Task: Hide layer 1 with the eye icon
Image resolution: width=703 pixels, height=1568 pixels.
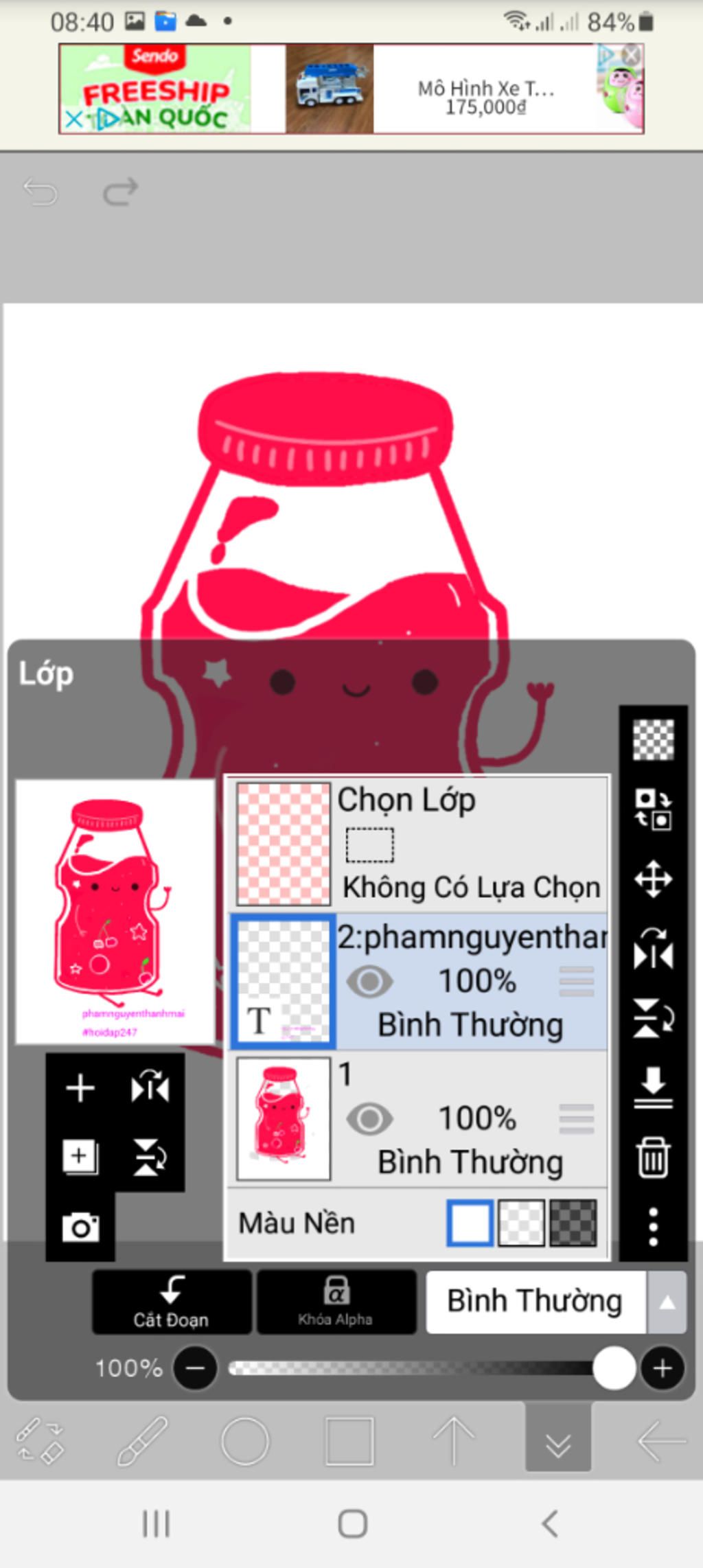Action: point(369,1119)
